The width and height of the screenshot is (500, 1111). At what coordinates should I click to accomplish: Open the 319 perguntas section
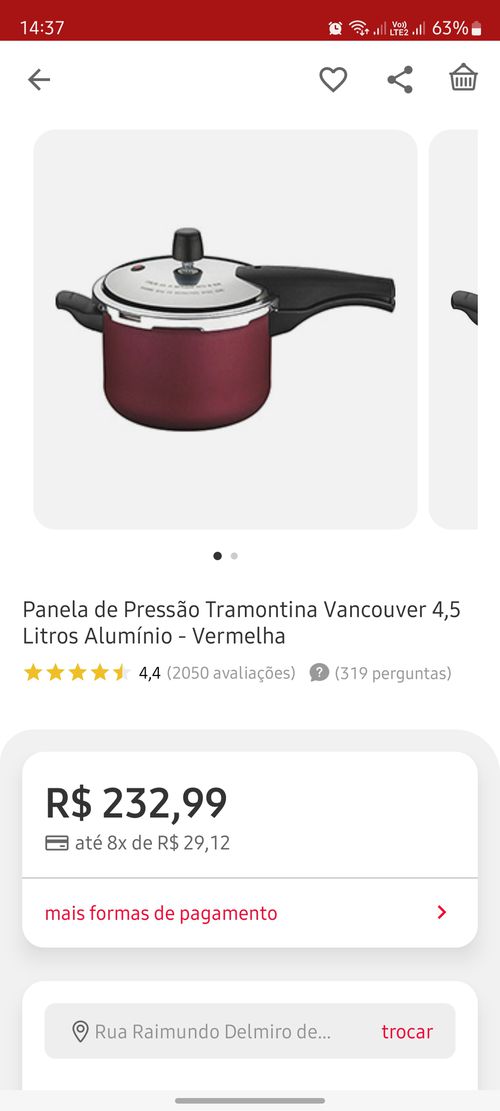380,672
